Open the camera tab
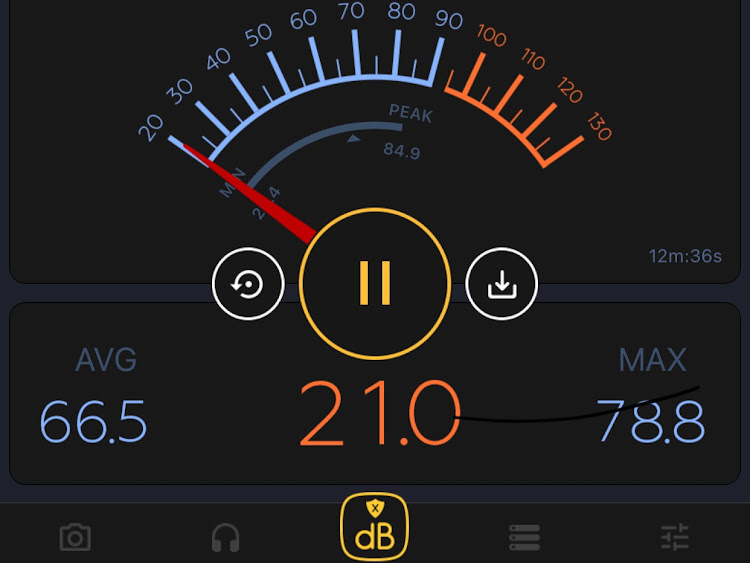Viewport: 750px width, 563px height. (x=75, y=538)
